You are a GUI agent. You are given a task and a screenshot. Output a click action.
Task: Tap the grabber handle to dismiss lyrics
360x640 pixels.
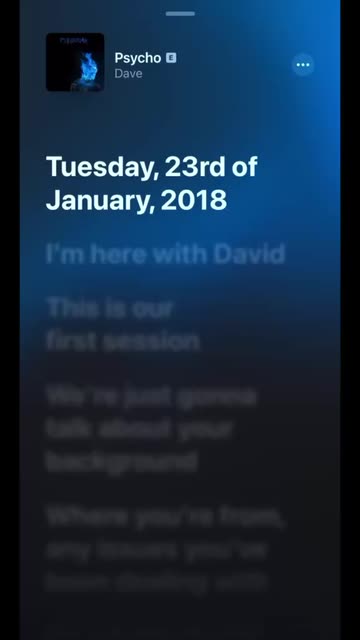180,13
